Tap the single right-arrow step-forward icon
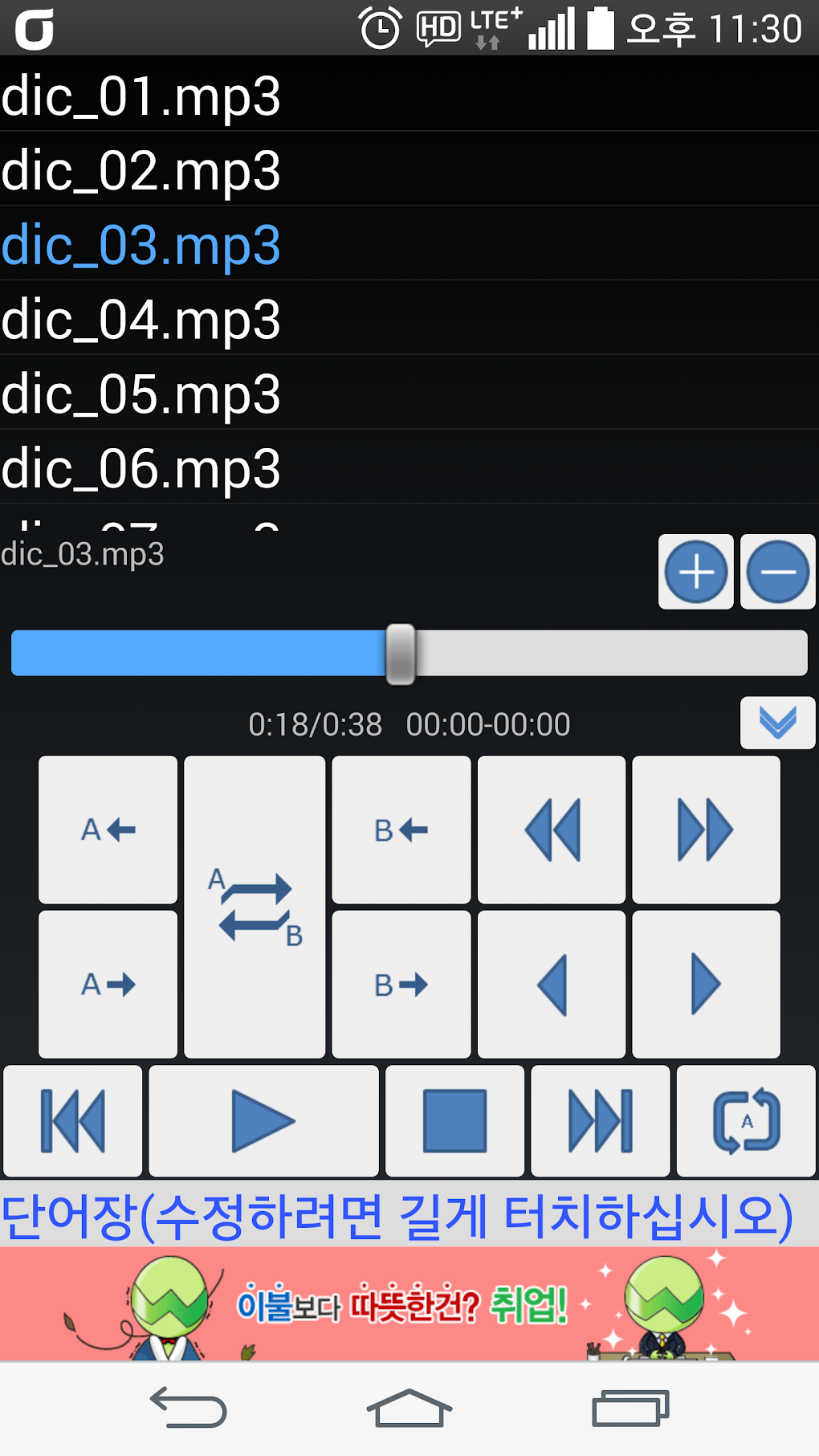The width and height of the screenshot is (819, 1456). [x=705, y=983]
